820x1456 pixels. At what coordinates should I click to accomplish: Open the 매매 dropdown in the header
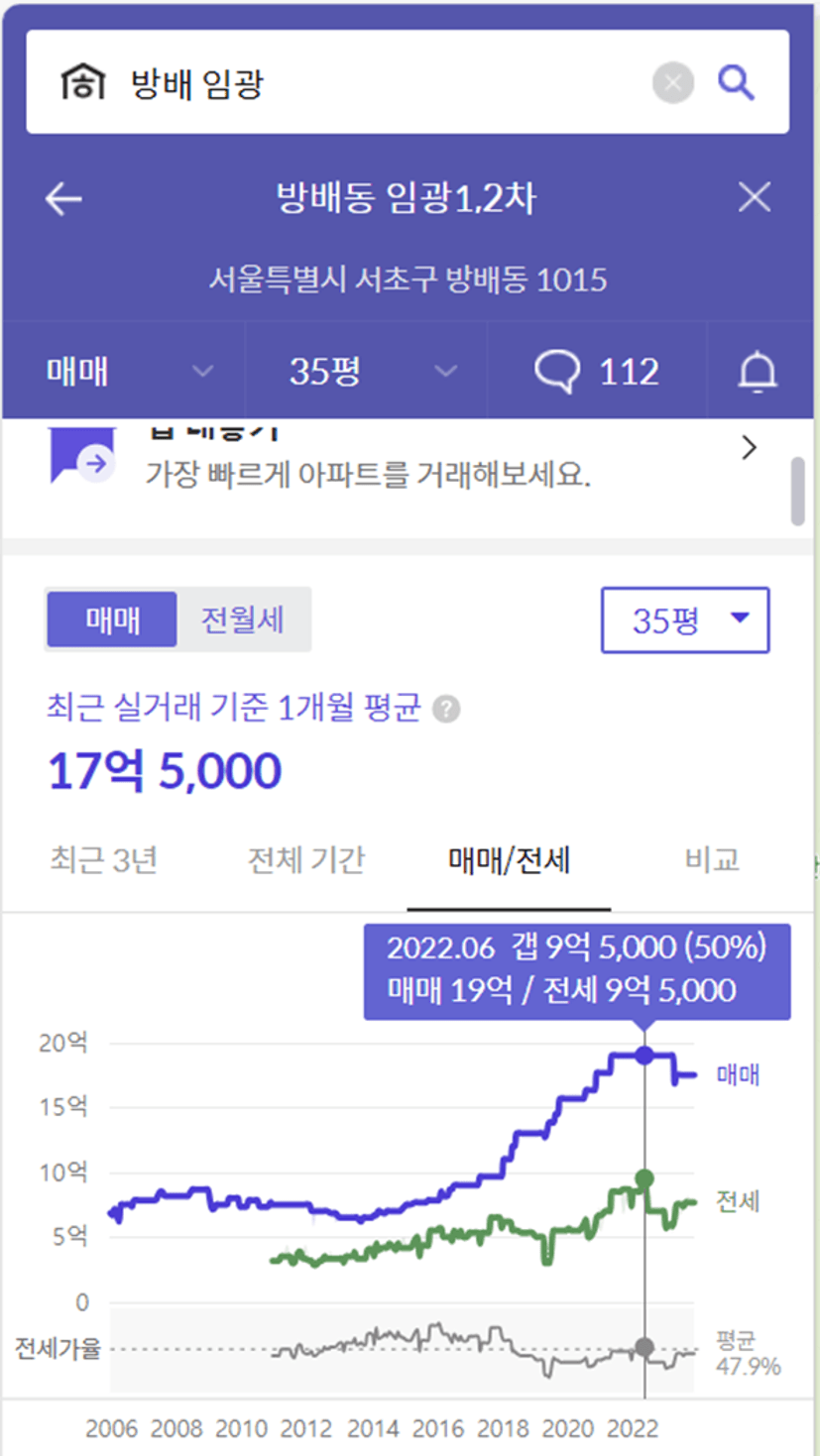(x=125, y=372)
